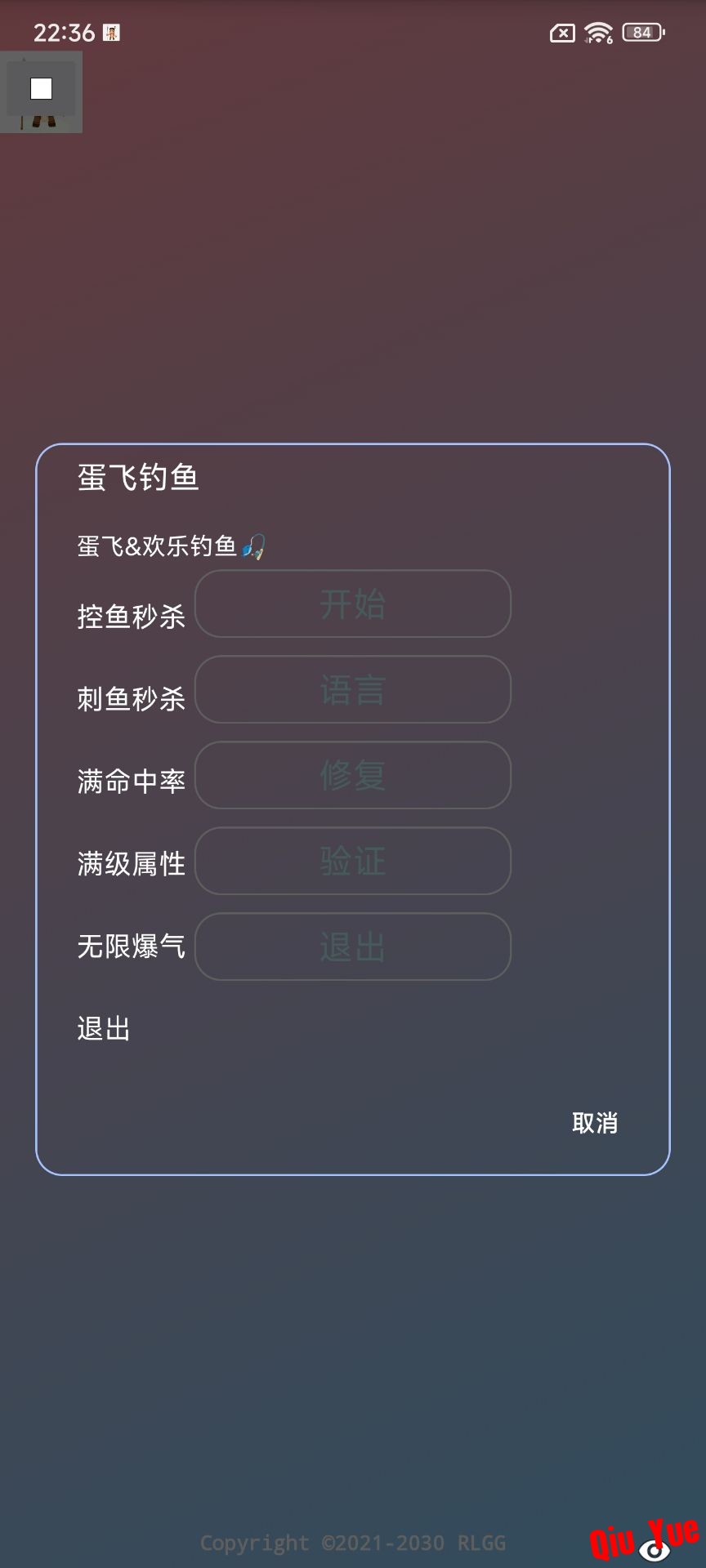Enable the 无限爆气 option
706x1568 pixels.
click(x=131, y=947)
